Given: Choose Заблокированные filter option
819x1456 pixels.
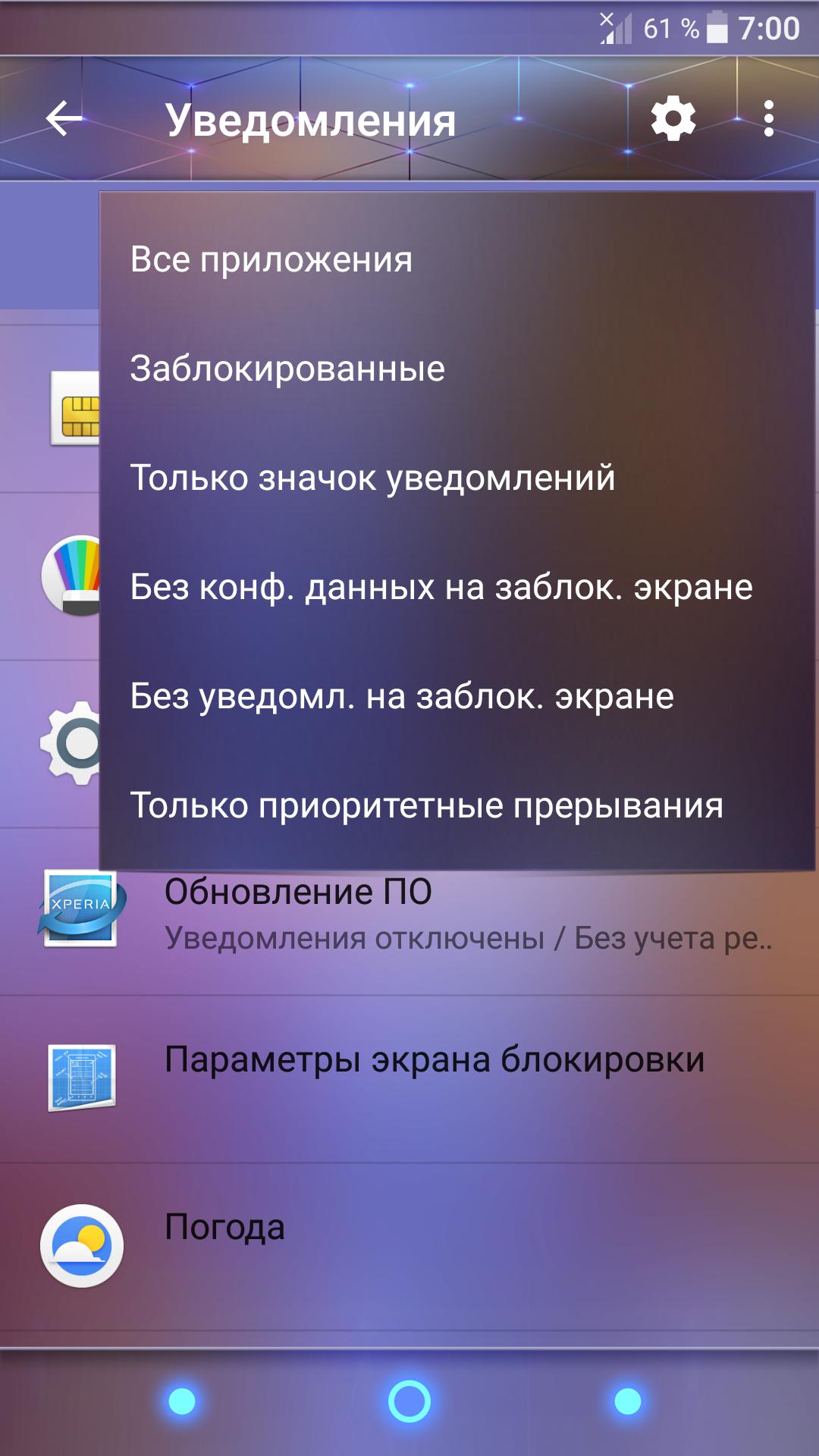Looking at the screenshot, I should pyautogui.click(x=287, y=369).
